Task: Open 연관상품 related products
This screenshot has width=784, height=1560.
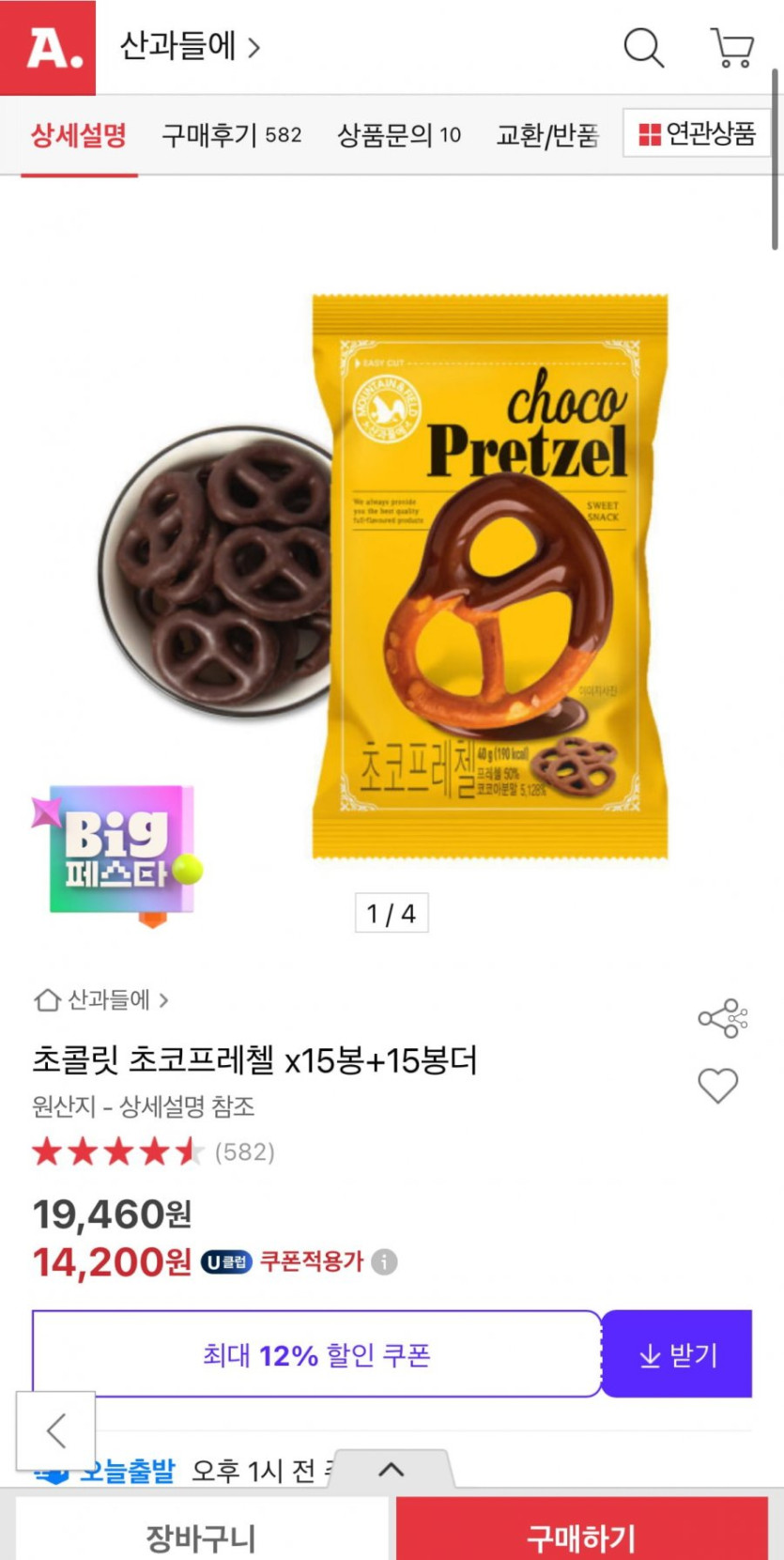Action: [697, 133]
